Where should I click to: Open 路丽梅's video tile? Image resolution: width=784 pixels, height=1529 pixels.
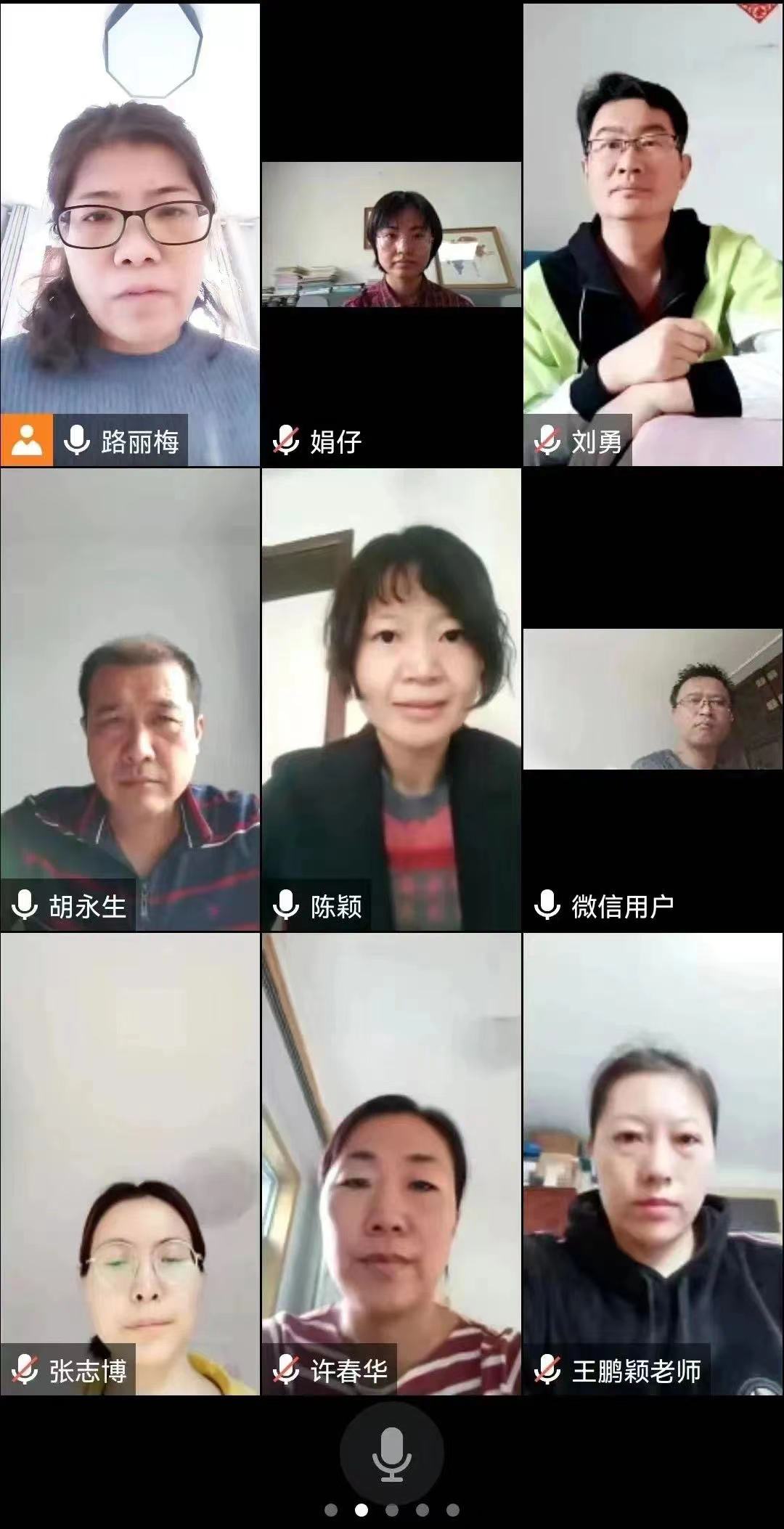point(131,234)
